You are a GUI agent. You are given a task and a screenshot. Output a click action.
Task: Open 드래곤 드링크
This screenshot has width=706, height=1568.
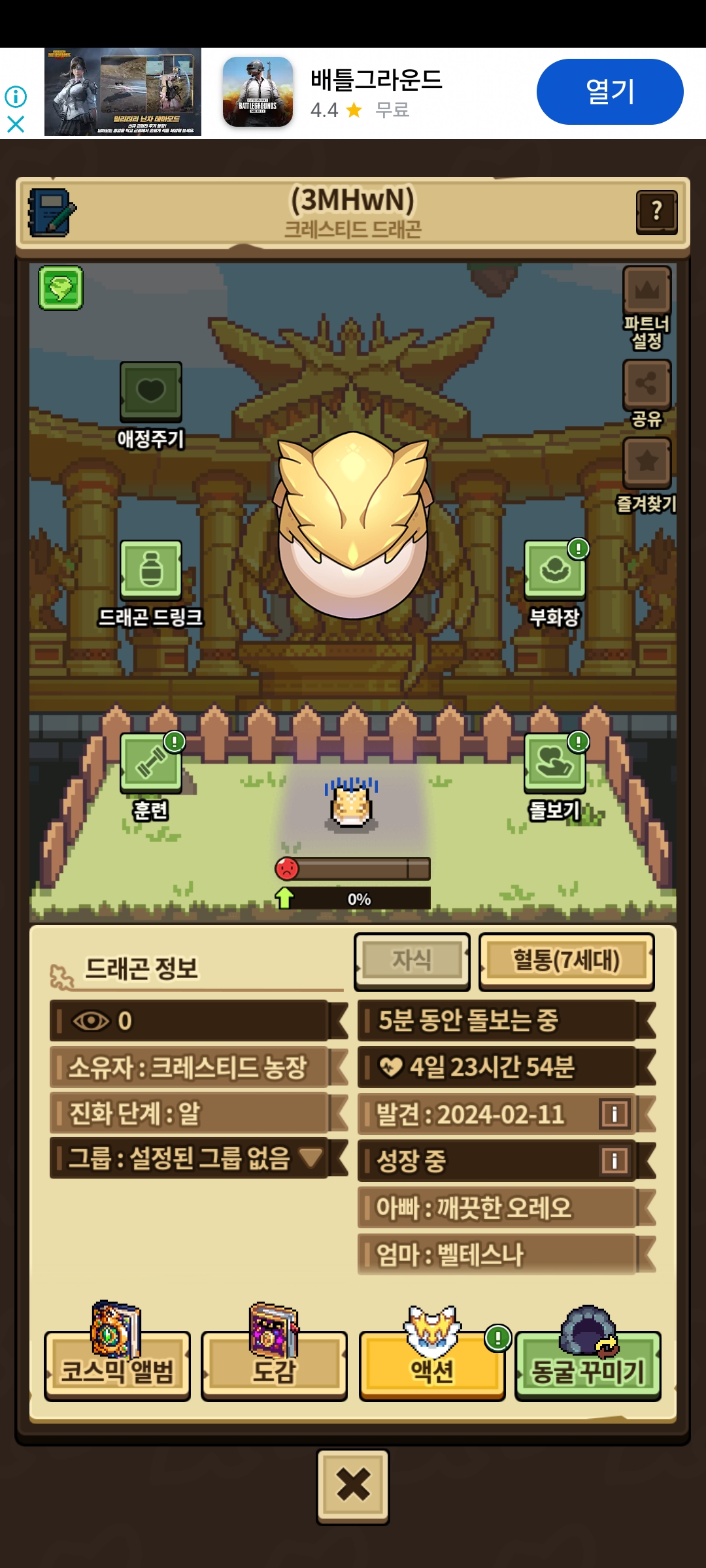coord(150,570)
